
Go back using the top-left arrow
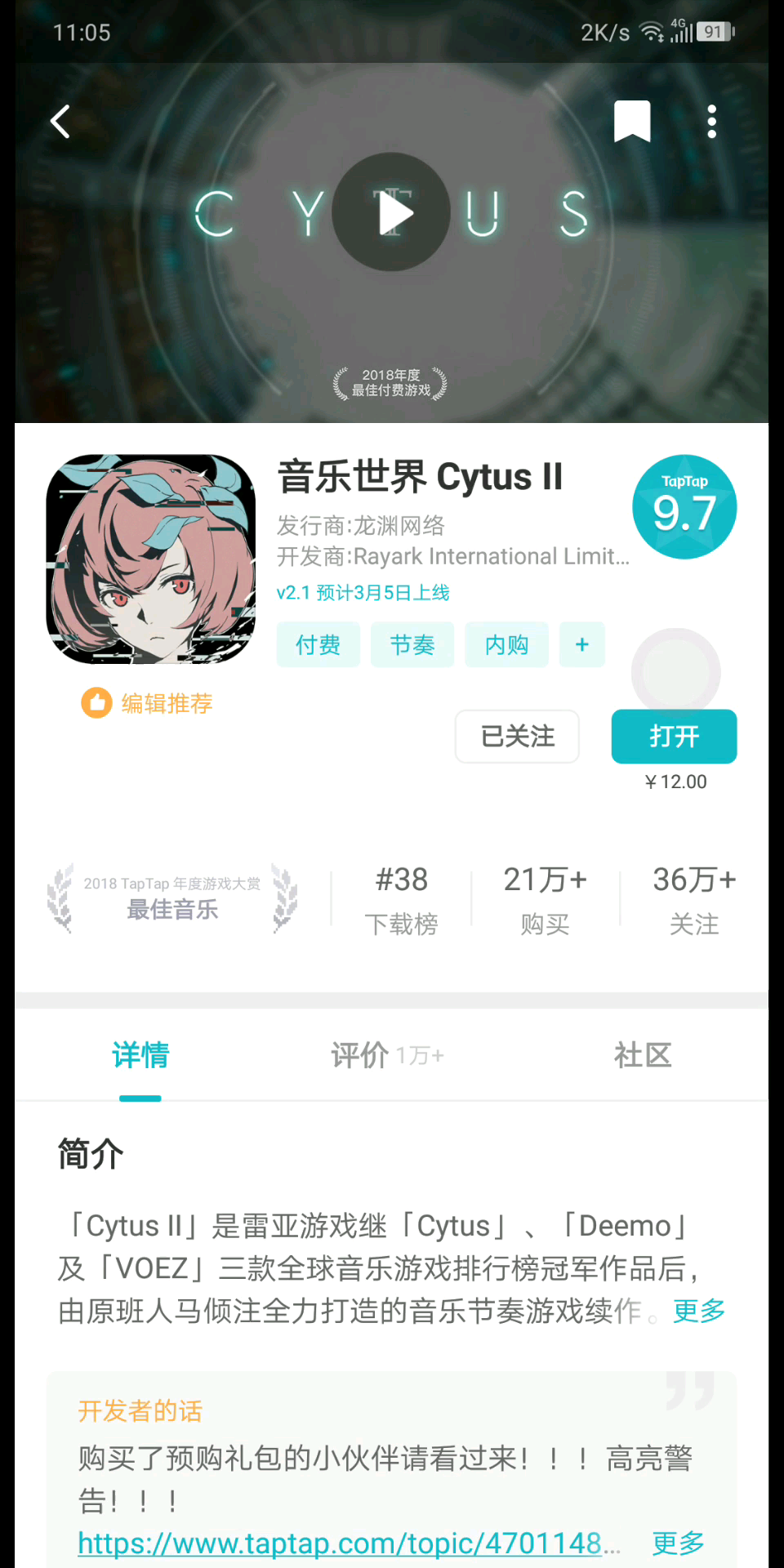[60, 122]
